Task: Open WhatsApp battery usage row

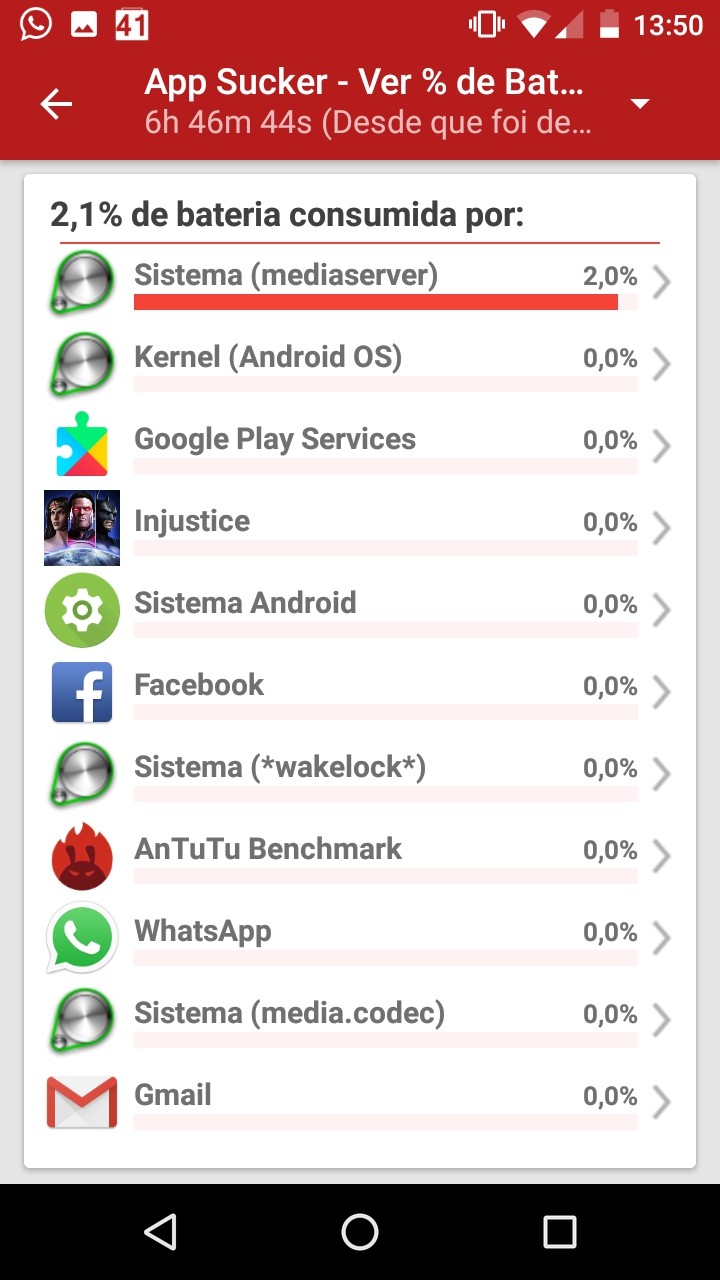Action: 360,940
